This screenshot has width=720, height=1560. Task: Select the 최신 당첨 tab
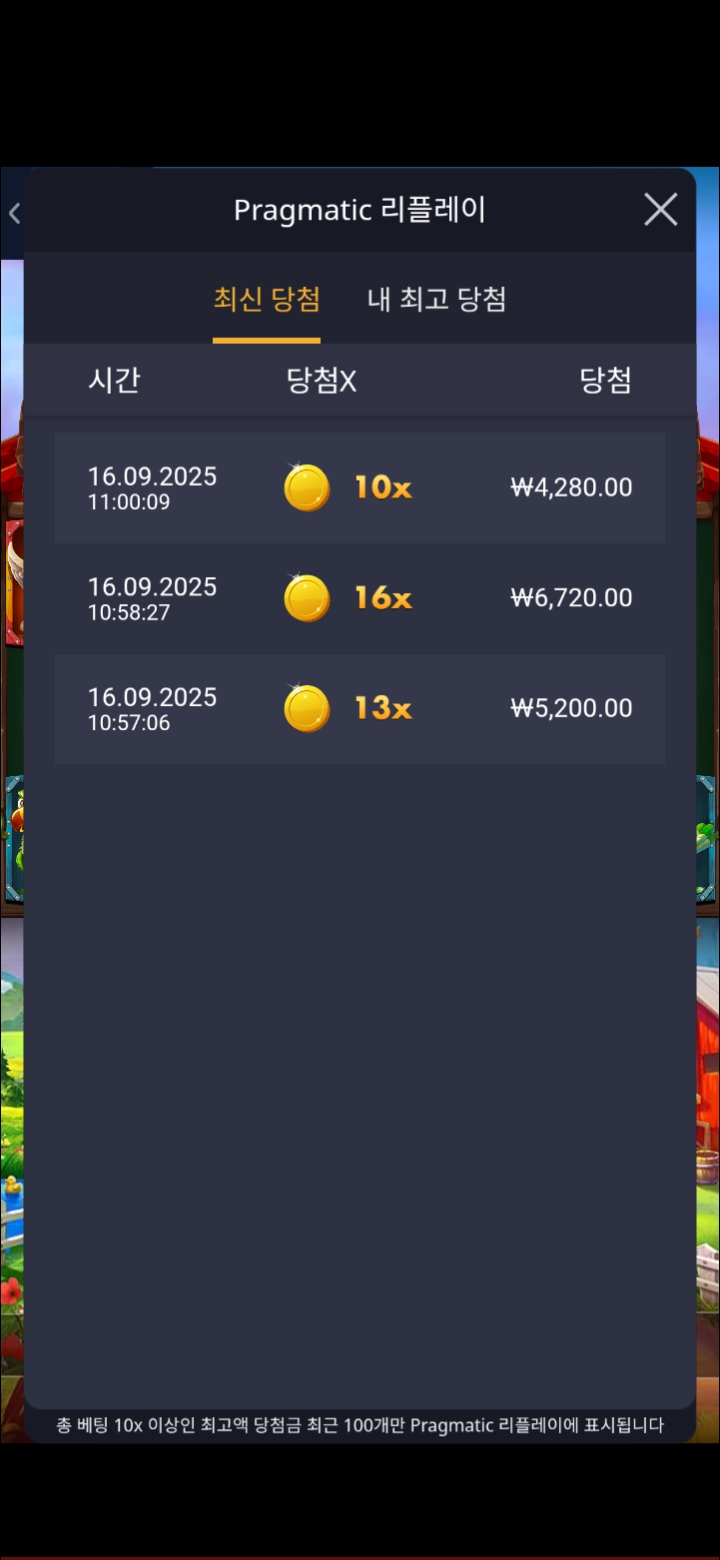266,299
